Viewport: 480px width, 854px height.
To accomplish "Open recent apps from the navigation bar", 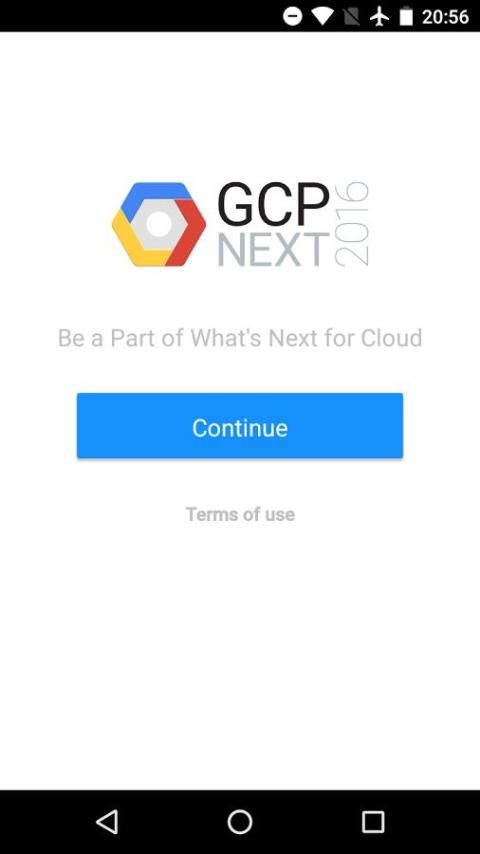I will (373, 821).
